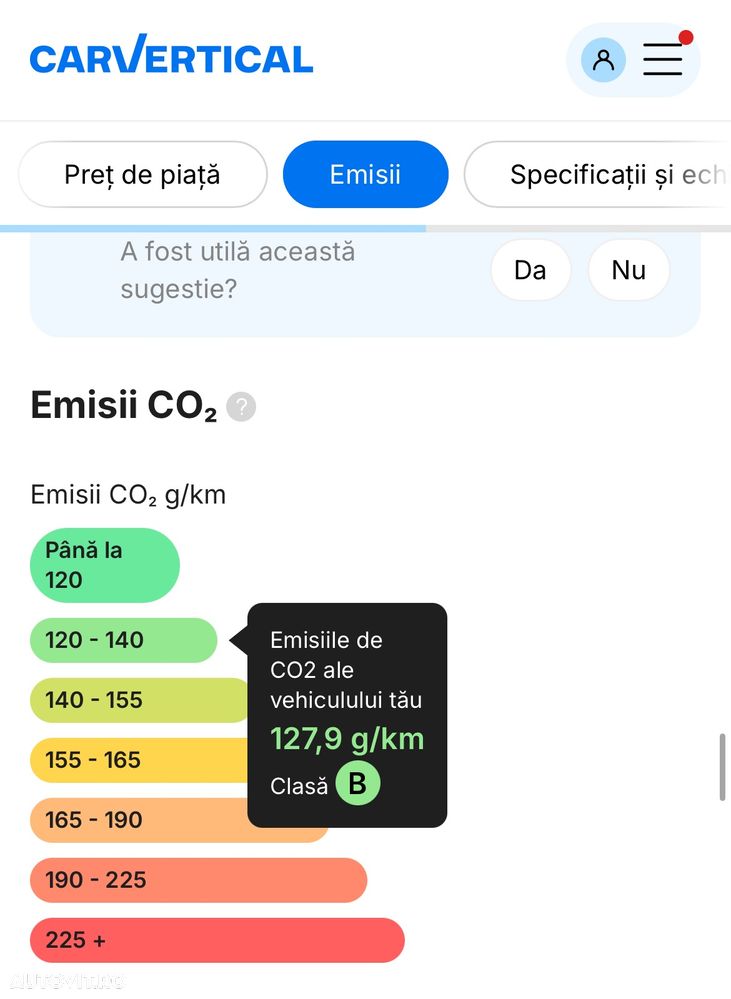Open the hamburger menu
Image resolution: width=731 pixels, height=999 pixels.
[x=662, y=60]
